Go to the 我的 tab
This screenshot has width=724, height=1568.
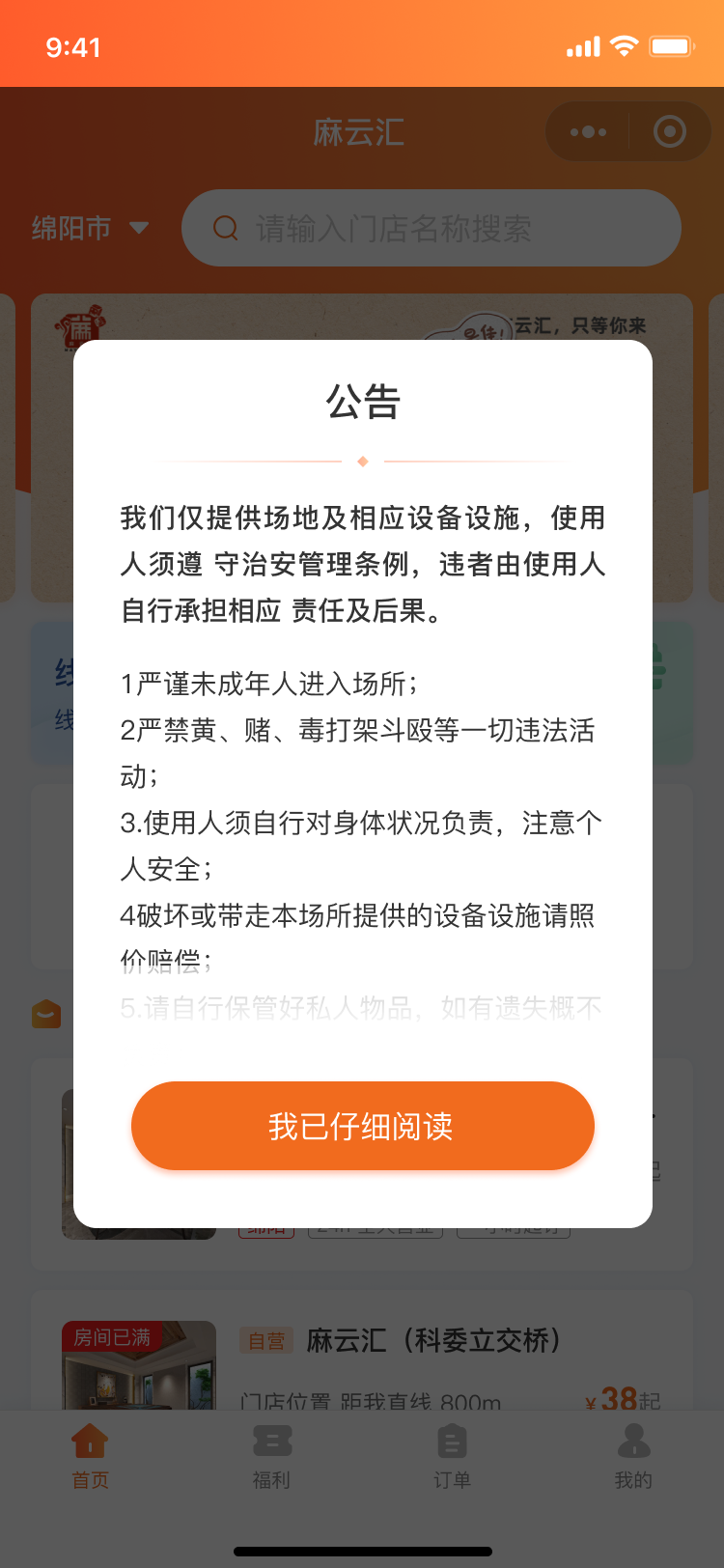click(x=633, y=1456)
